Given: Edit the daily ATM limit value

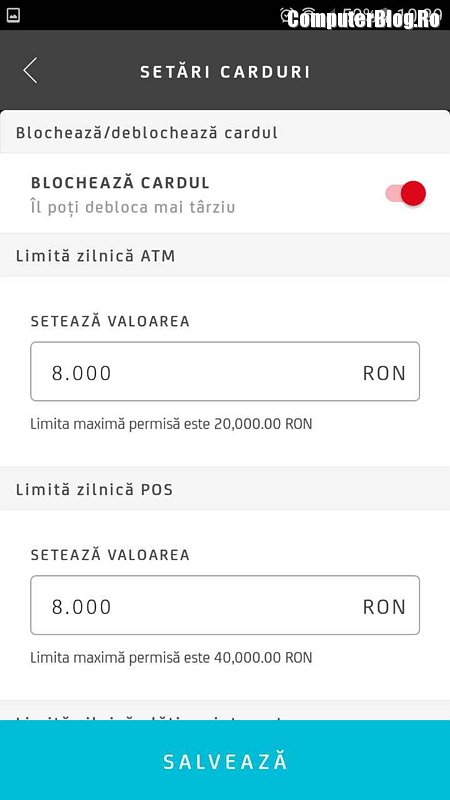Looking at the screenshot, I should (x=225, y=371).
